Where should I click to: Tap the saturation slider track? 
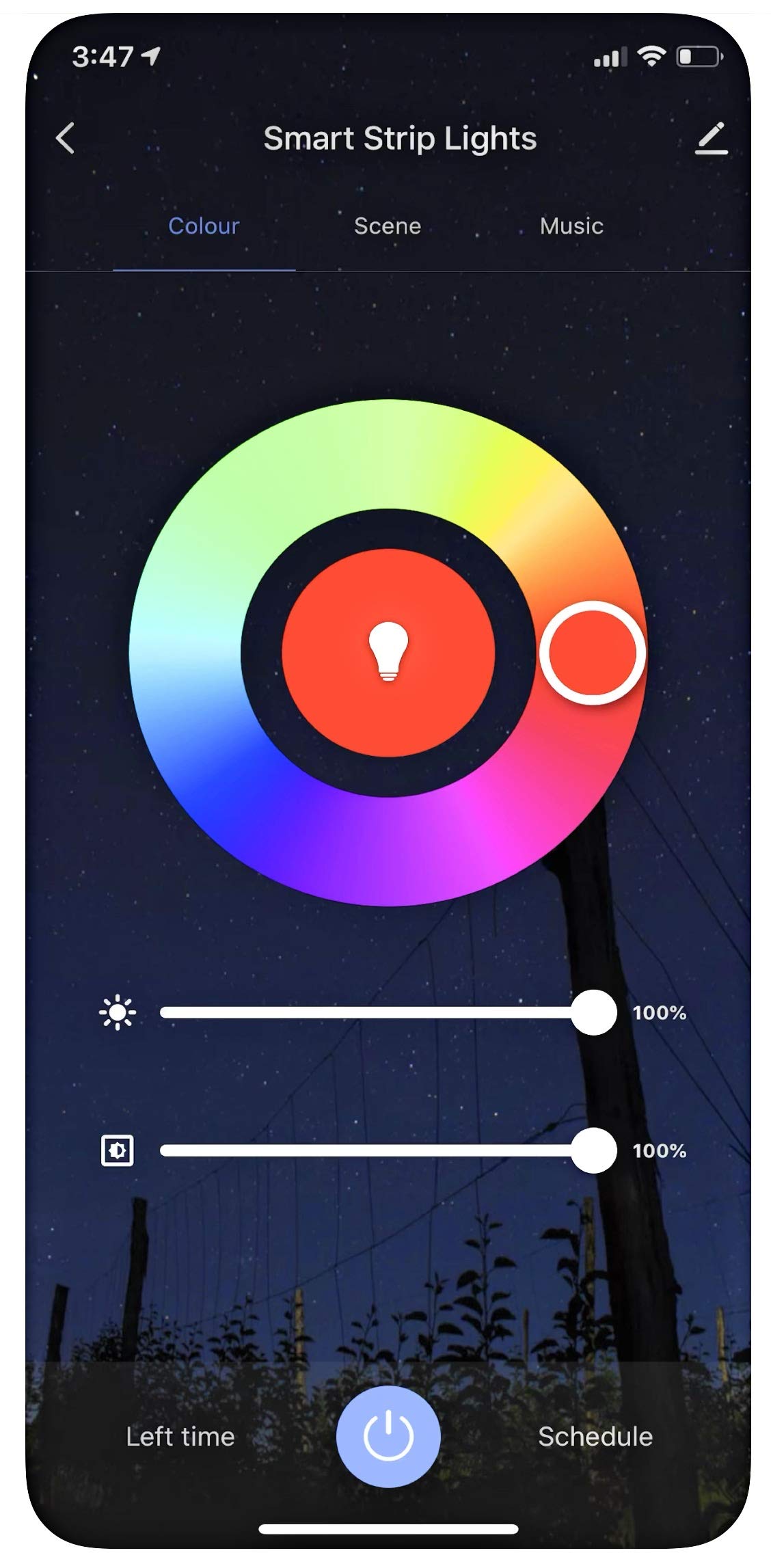[369, 1150]
